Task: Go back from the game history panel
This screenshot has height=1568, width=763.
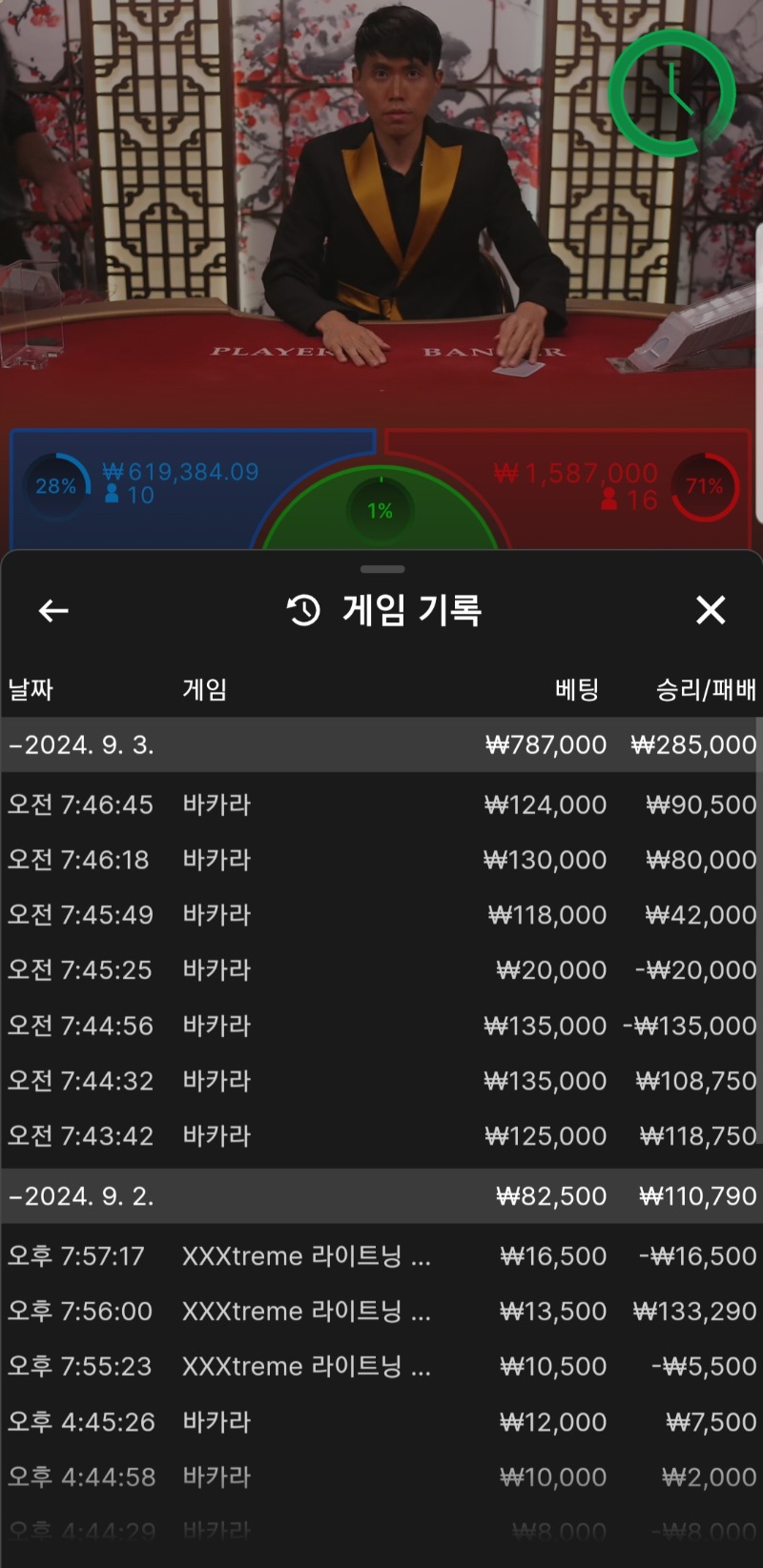Action: pos(53,610)
